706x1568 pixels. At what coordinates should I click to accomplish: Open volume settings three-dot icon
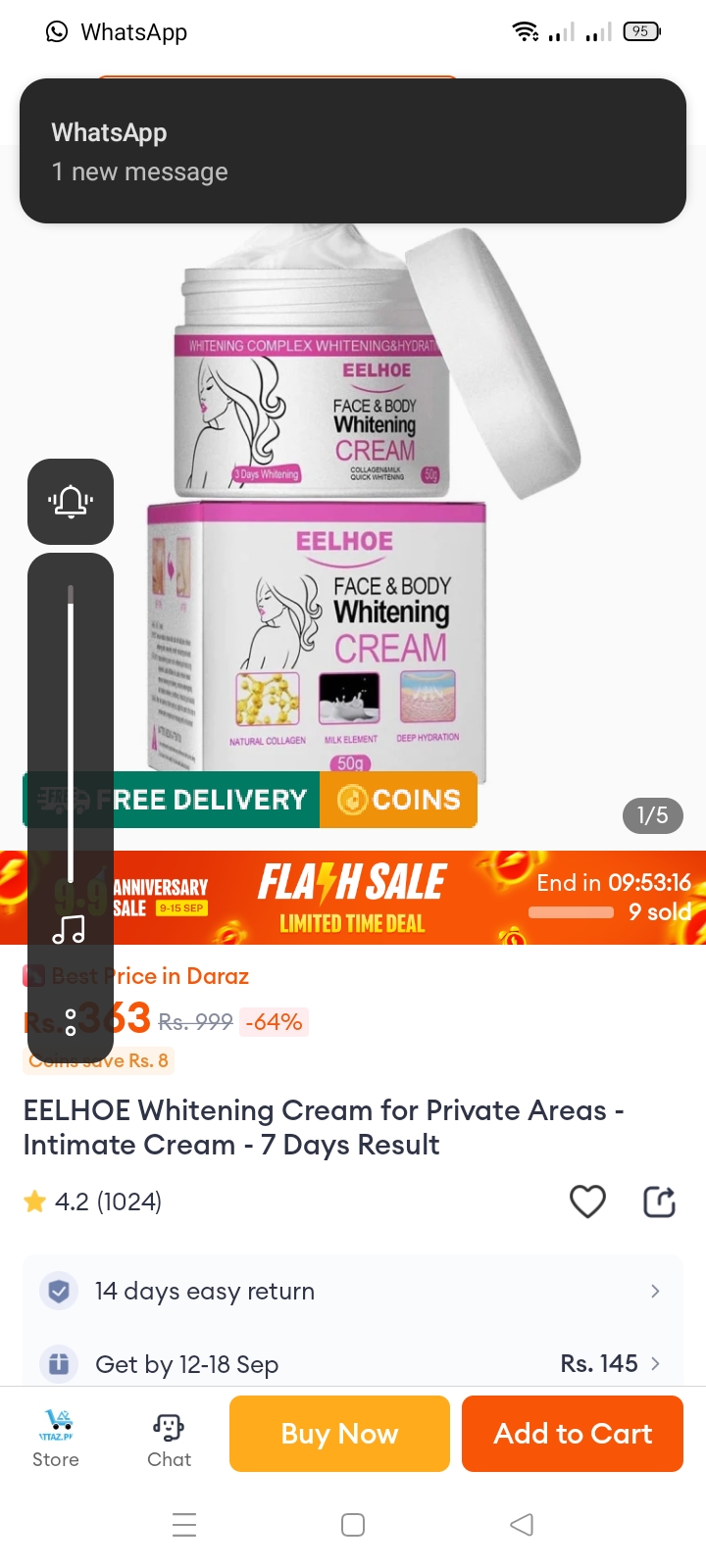[71, 1022]
